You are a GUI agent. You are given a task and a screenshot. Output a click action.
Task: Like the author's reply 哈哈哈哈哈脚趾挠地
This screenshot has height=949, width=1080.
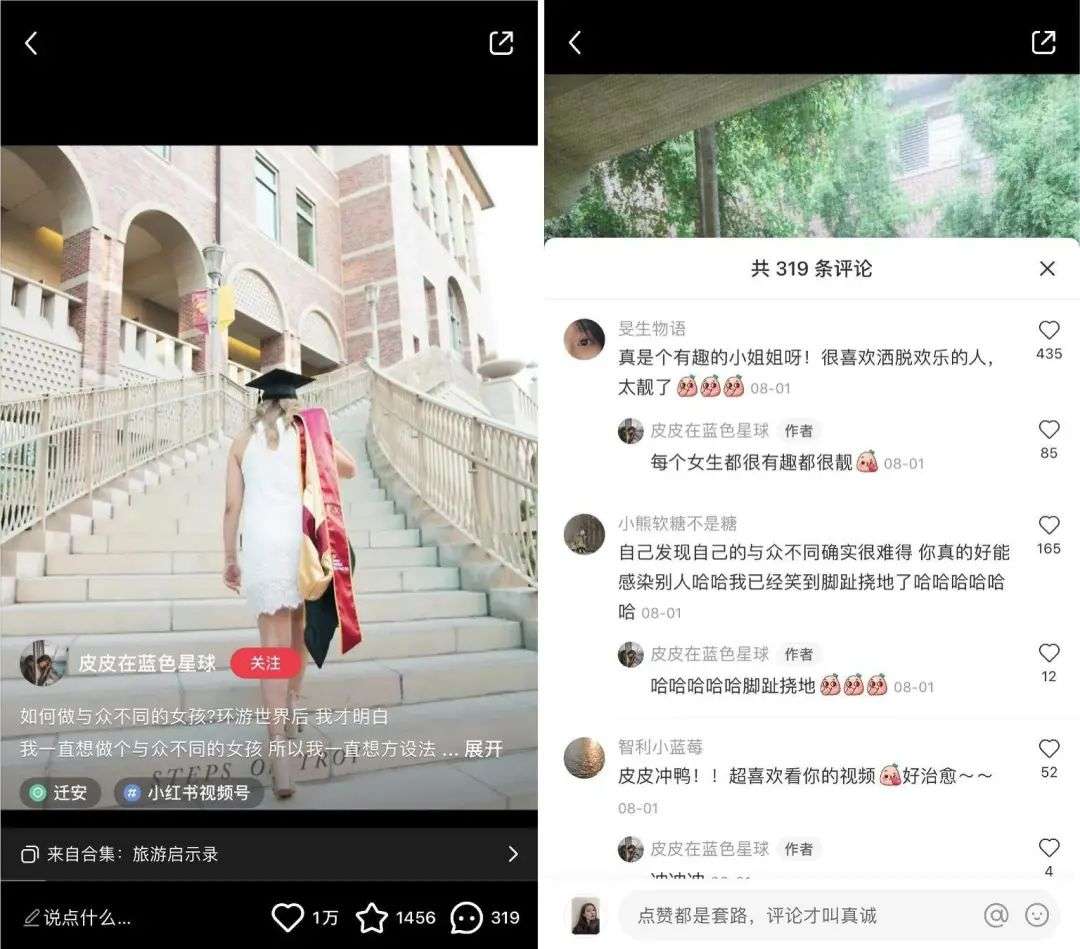[x=1049, y=653]
